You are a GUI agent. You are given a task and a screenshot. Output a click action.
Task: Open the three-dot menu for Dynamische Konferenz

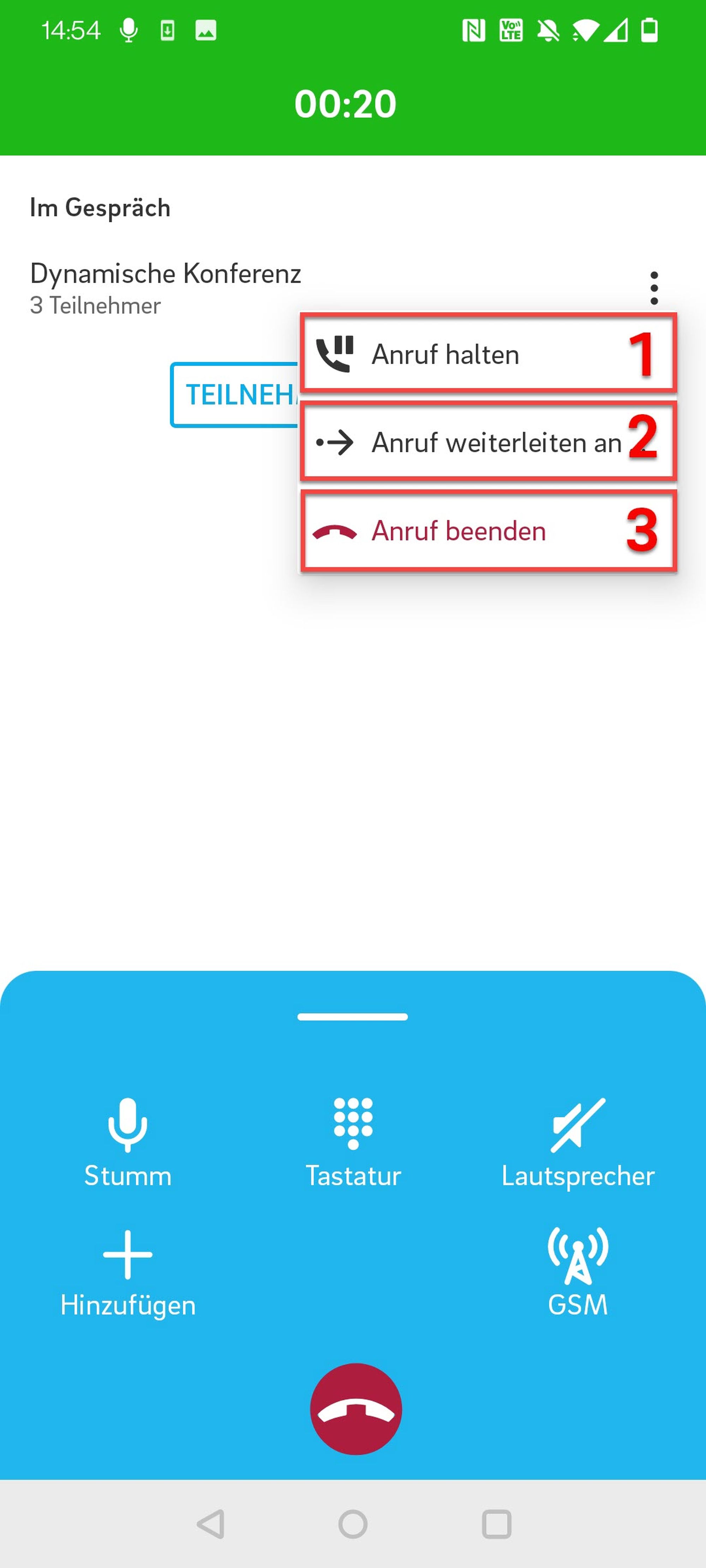click(654, 288)
